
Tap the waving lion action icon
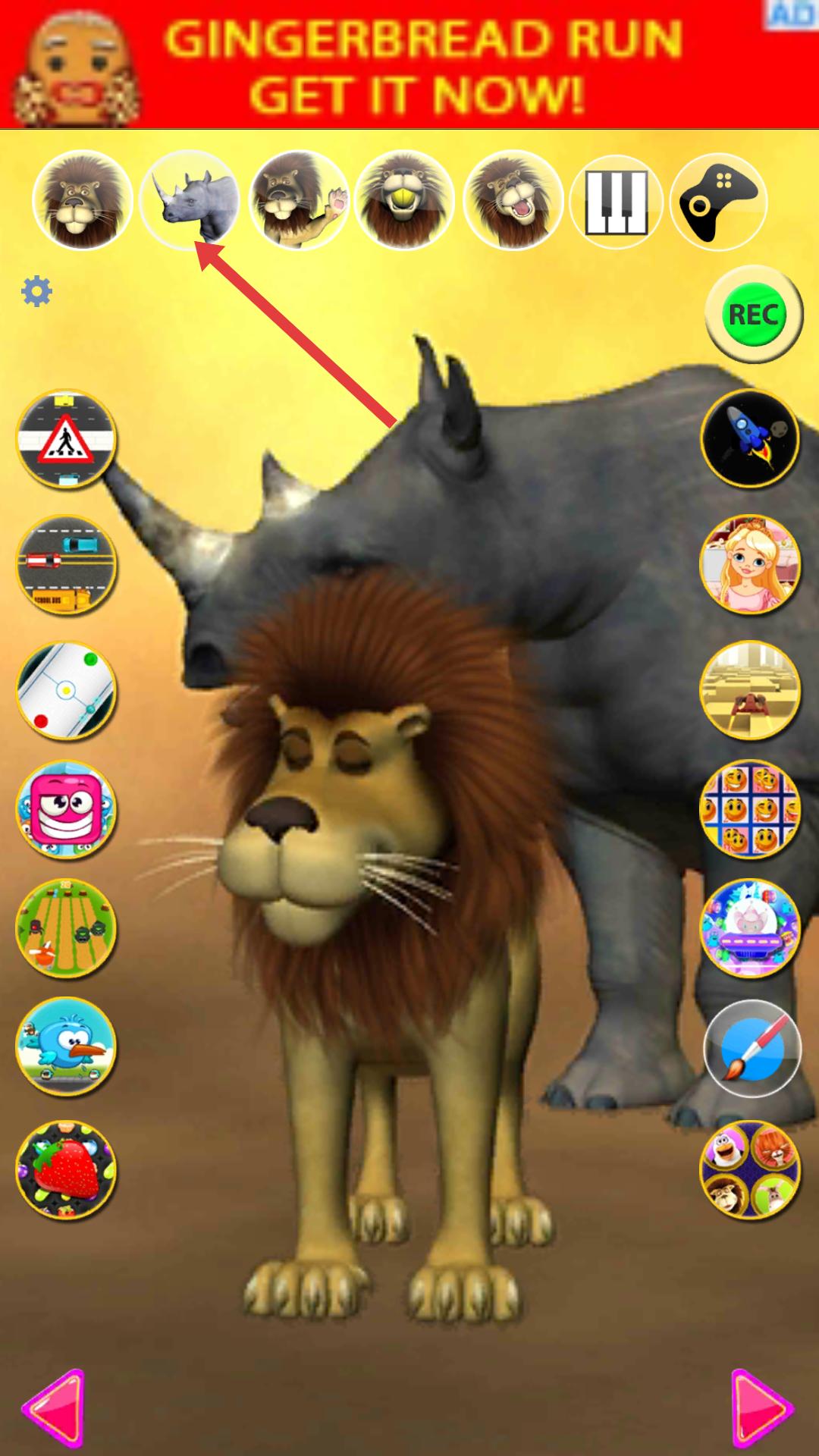click(299, 199)
